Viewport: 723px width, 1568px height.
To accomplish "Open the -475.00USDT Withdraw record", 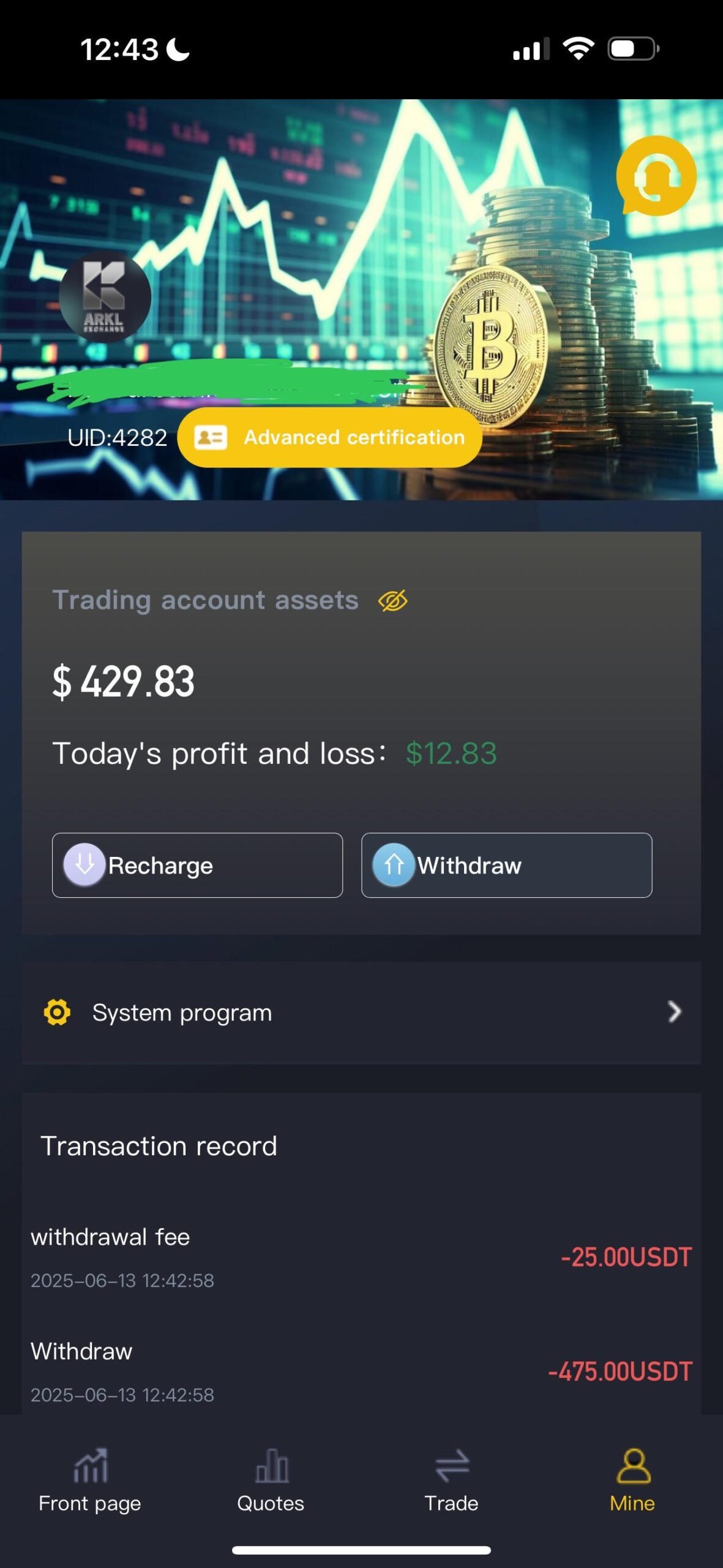I will (x=361, y=1372).
